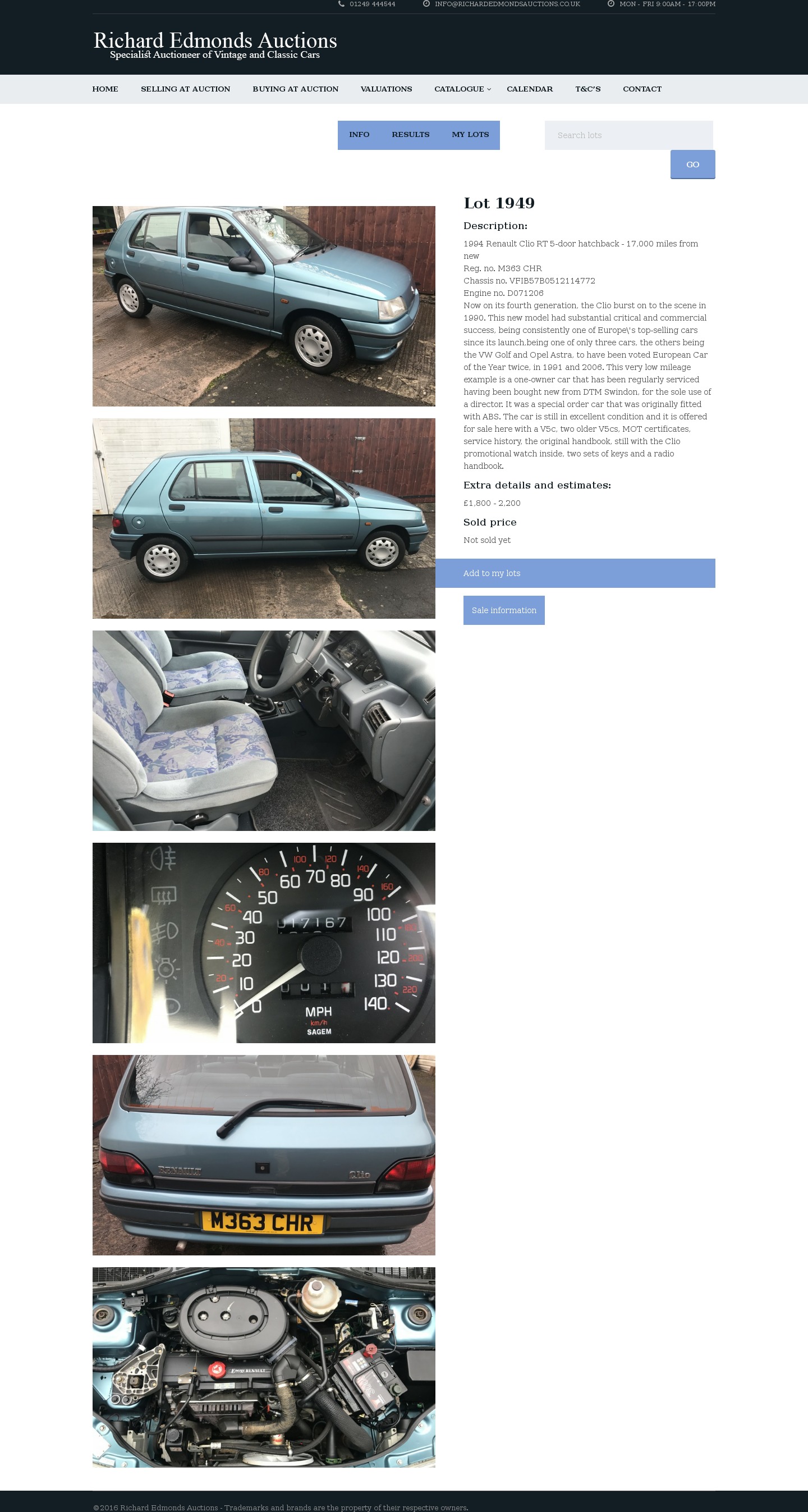Email info@richardedmondsauctions.co.uk link

pyautogui.click(x=506, y=4)
